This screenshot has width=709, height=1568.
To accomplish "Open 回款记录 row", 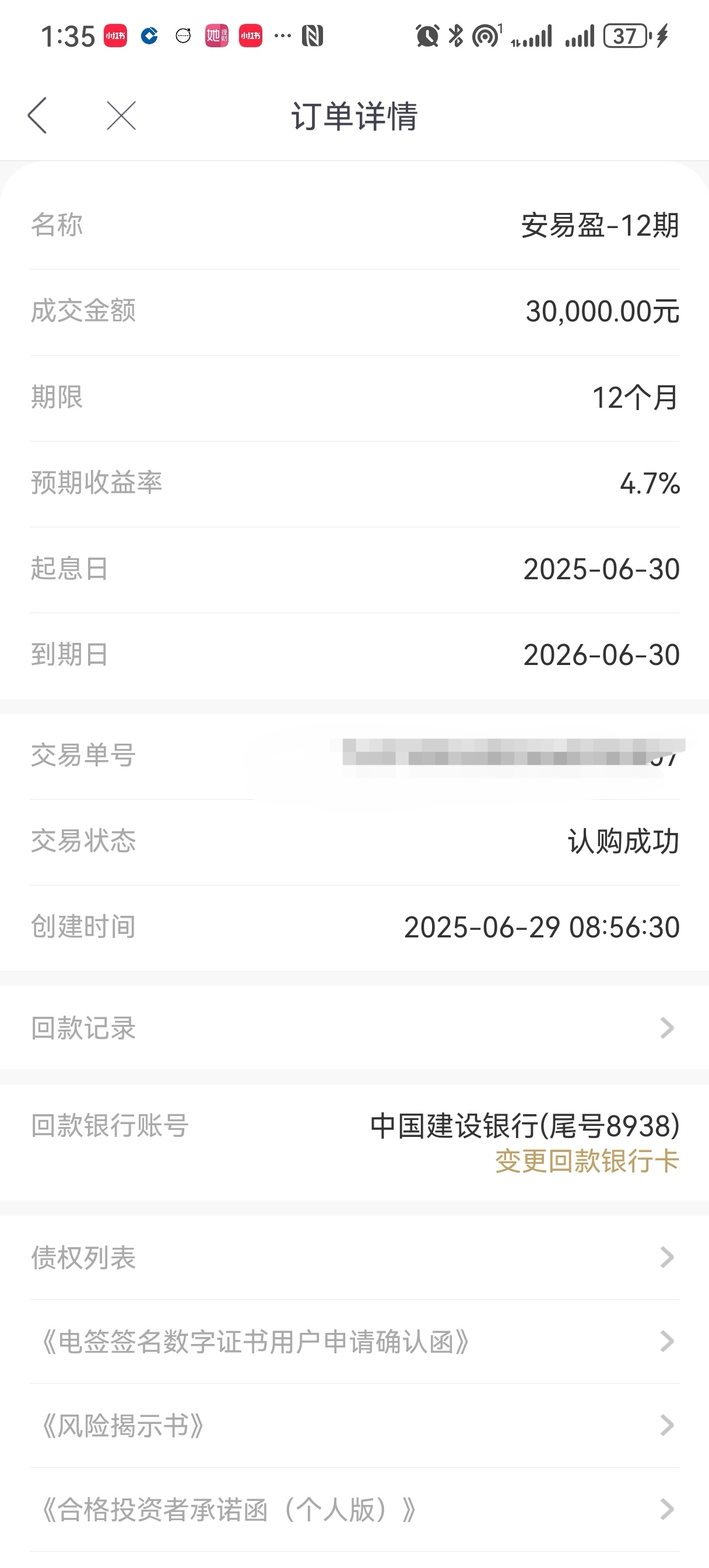I will pos(354,1027).
